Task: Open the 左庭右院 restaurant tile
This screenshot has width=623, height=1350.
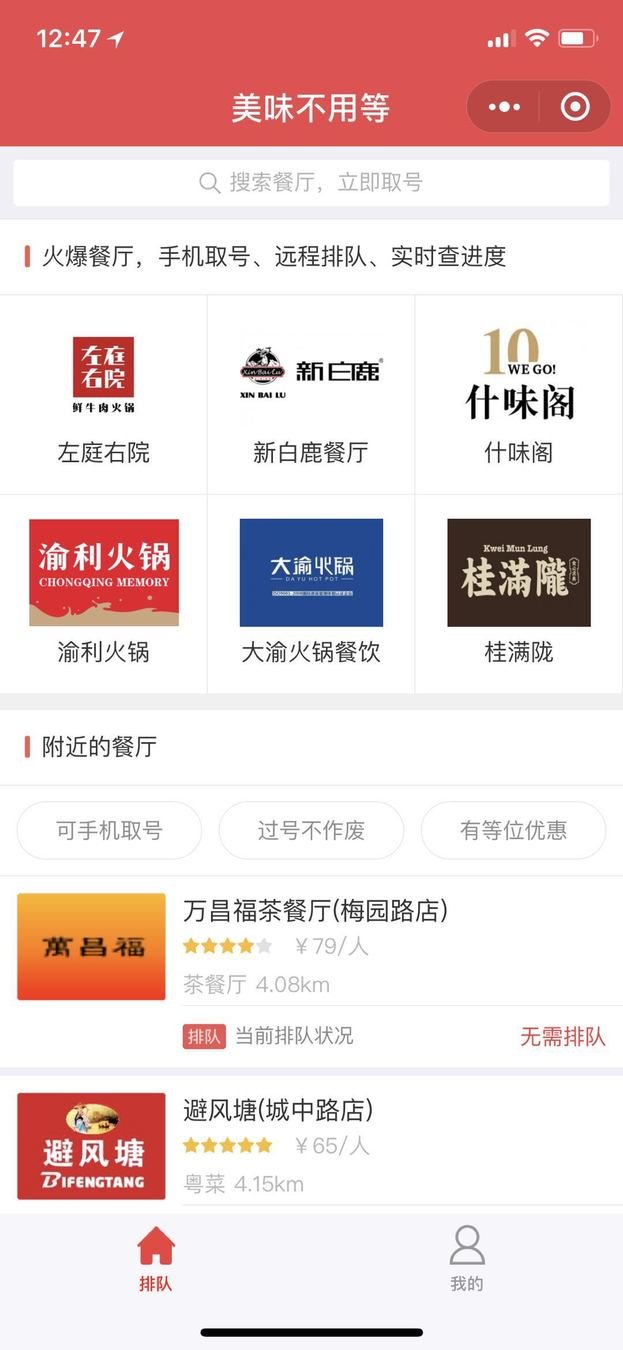Action: coord(104,395)
